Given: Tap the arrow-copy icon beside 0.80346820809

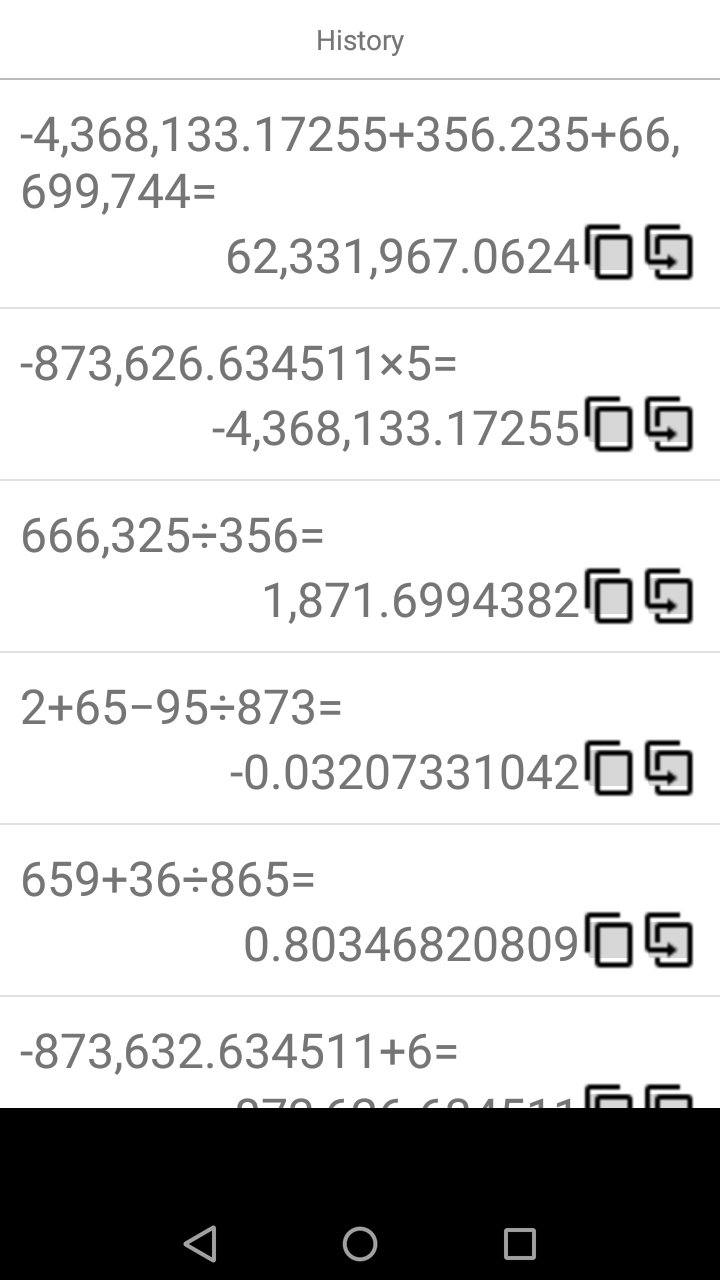Looking at the screenshot, I should [669, 941].
